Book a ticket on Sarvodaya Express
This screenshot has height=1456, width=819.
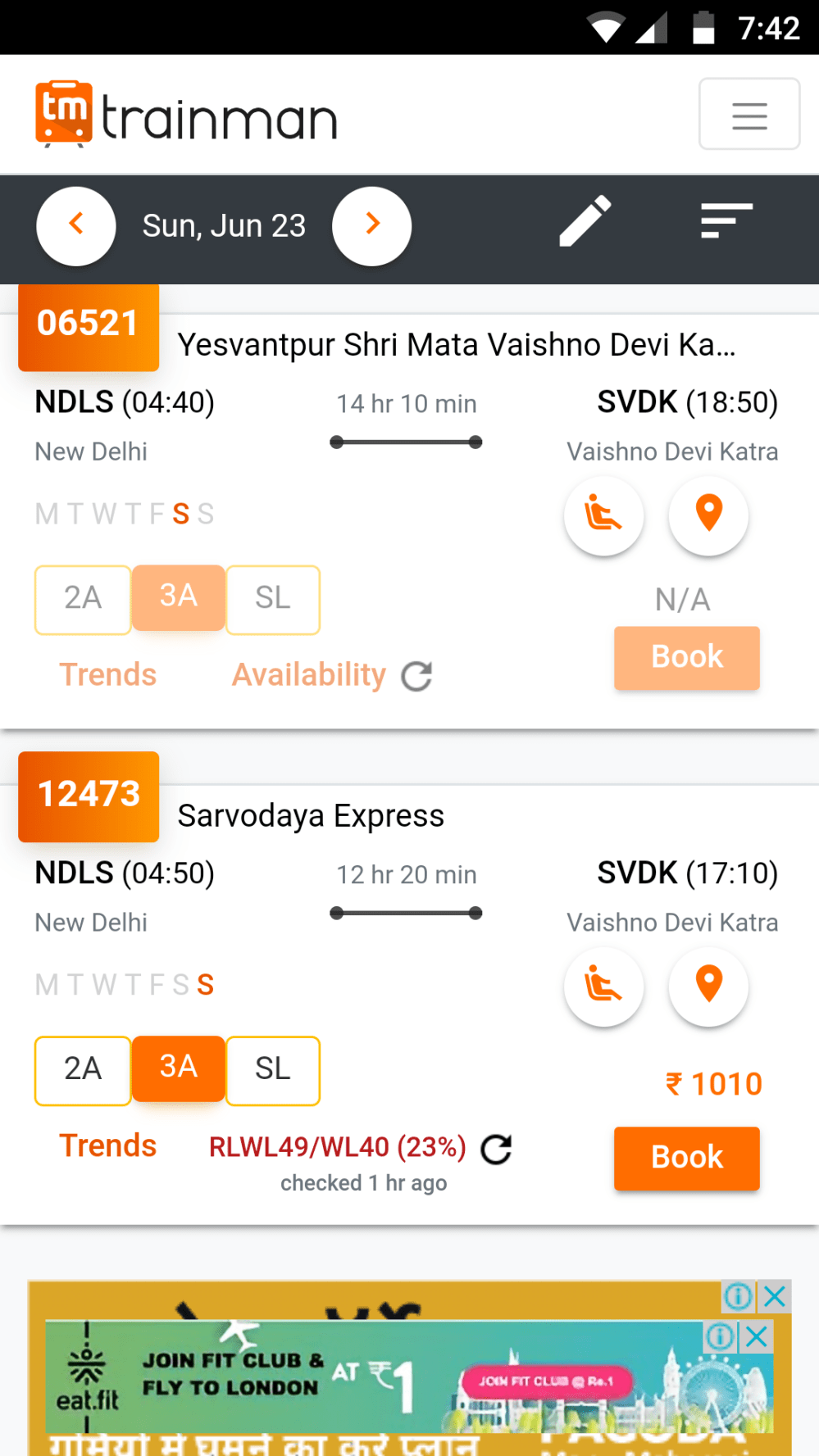686,1158
